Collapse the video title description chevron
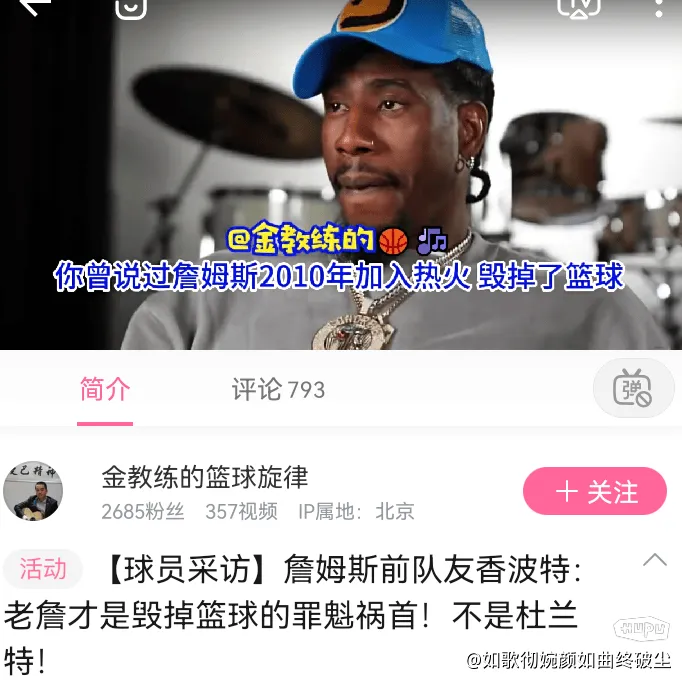The height and width of the screenshot is (680, 682). [x=654, y=560]
